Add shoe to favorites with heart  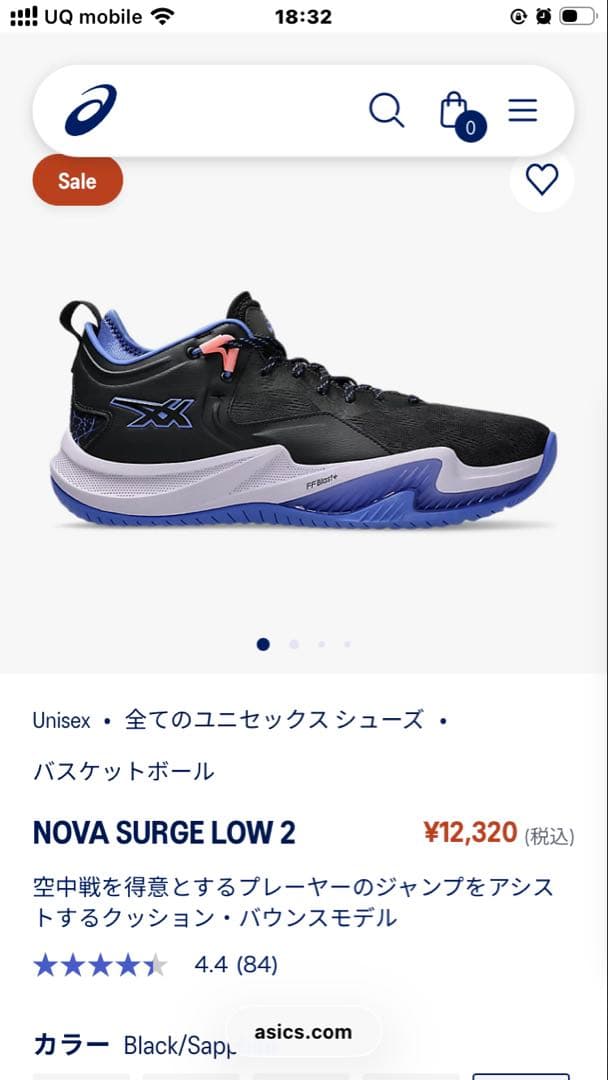pos(542,180)
